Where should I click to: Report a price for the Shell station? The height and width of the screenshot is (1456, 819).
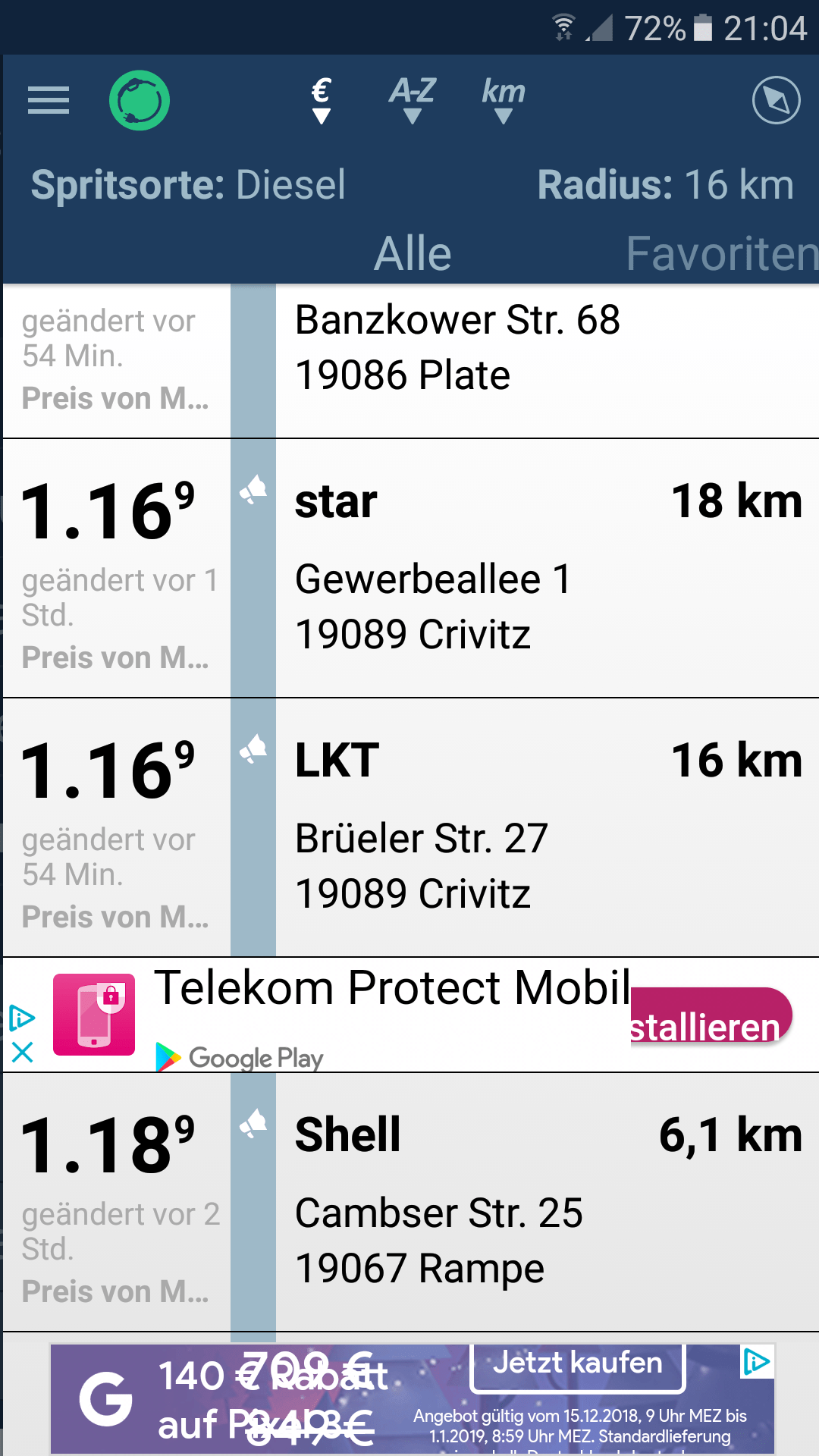[x=253, y=1124]
